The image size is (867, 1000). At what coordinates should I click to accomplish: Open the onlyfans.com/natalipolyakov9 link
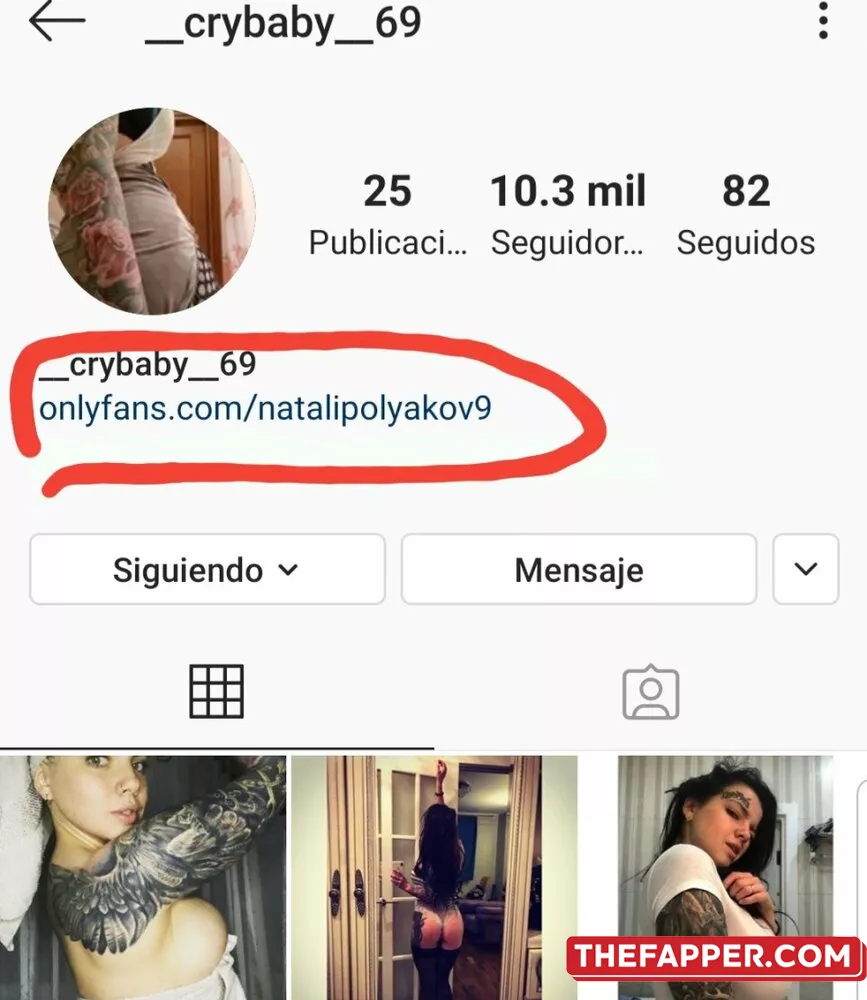click(263, 409)
